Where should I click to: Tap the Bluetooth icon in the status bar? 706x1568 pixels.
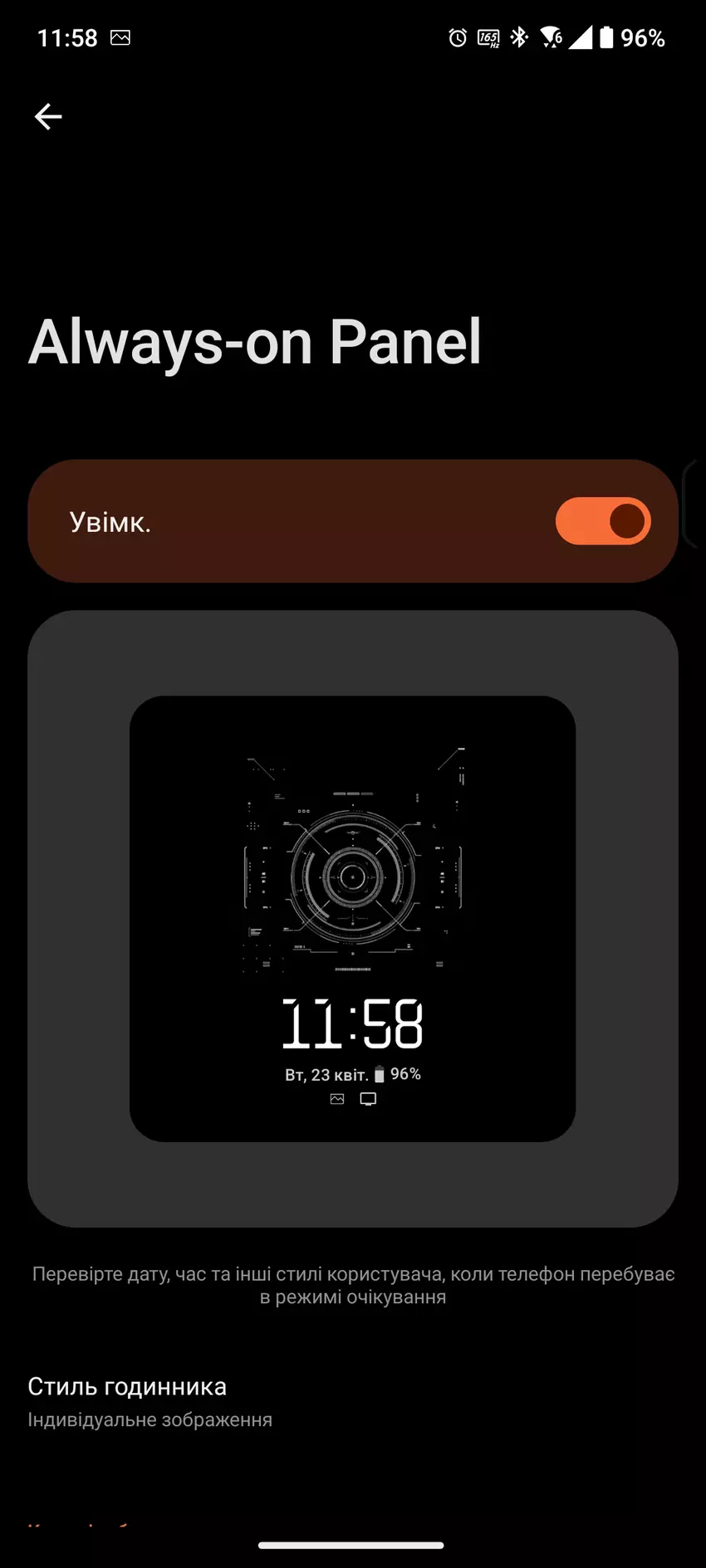pyautogui.click(x=518, y=37)
